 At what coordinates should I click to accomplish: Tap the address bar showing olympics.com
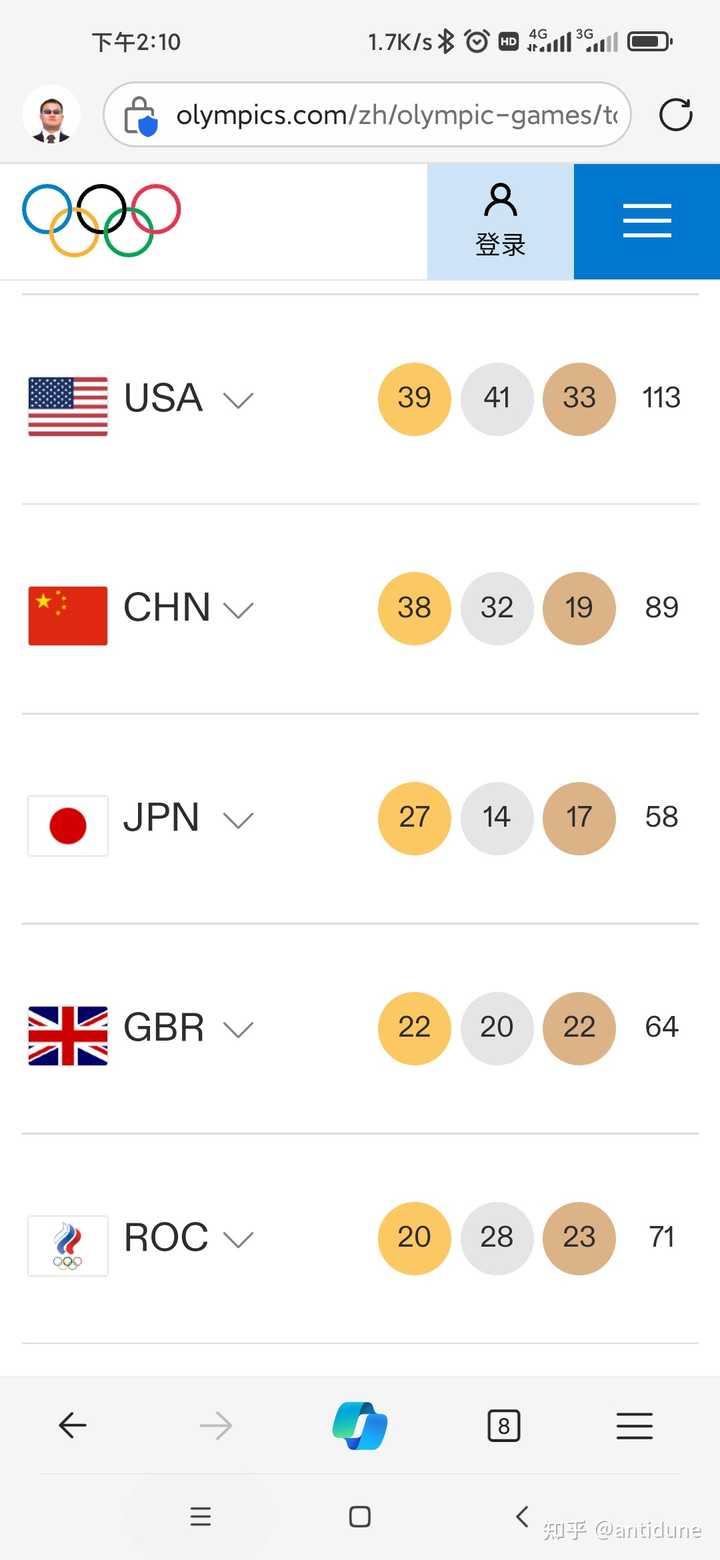(x=367, y=115)
